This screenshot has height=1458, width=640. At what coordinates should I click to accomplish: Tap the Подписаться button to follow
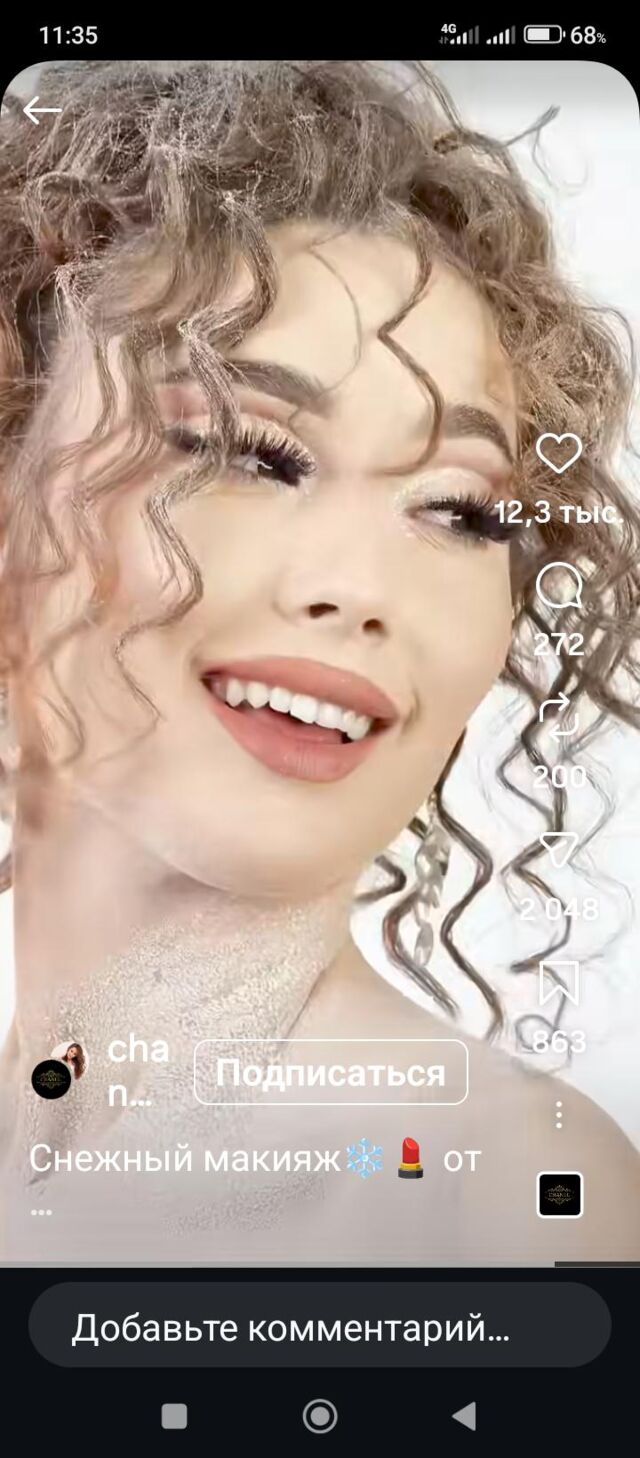pyautogui.click(x=330, y=1073)
